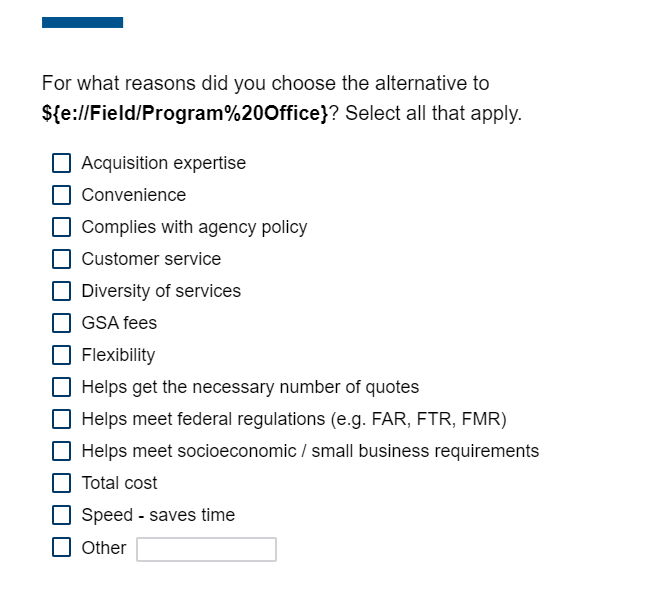This screenshot has width=669, height=608.
Task: Tick the GSA fees checkbox
Action: coord(62,323)
